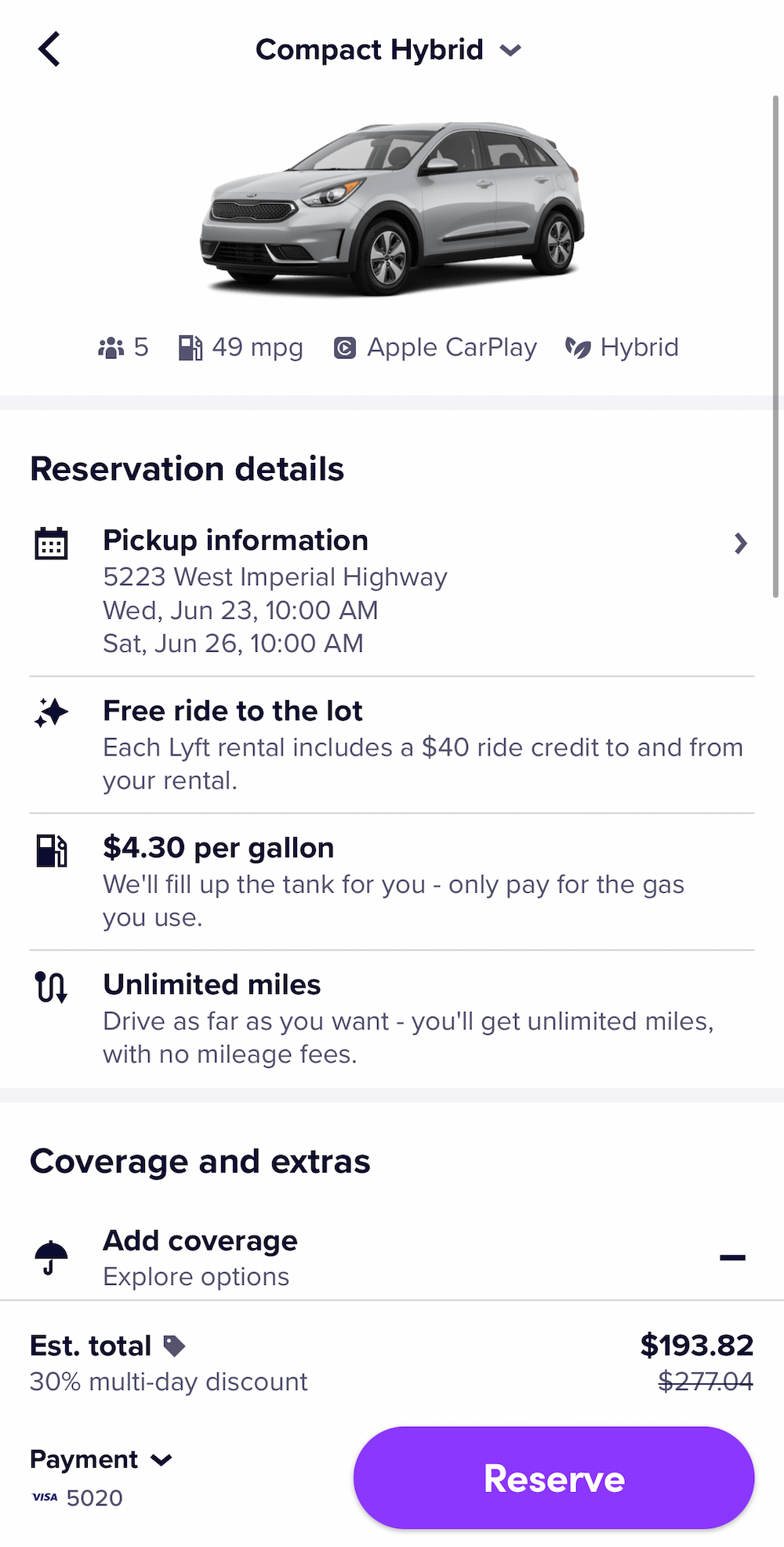Screen dimensions: 784x1547
Task: Click the umbrella icon beside Add coverage
Action: tap(50, 1258)
